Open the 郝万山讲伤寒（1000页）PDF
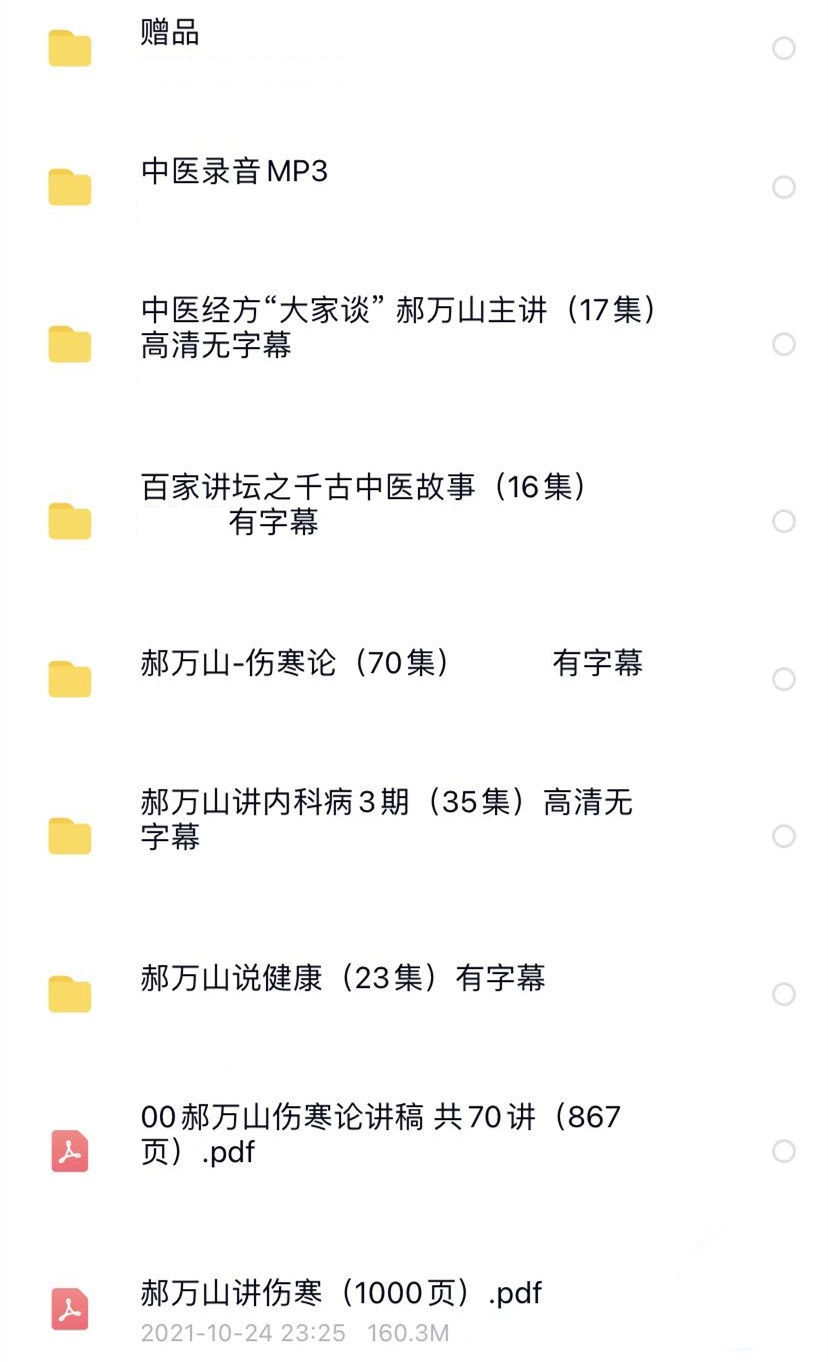The image size is (828, 1362). coord(340,1293)
